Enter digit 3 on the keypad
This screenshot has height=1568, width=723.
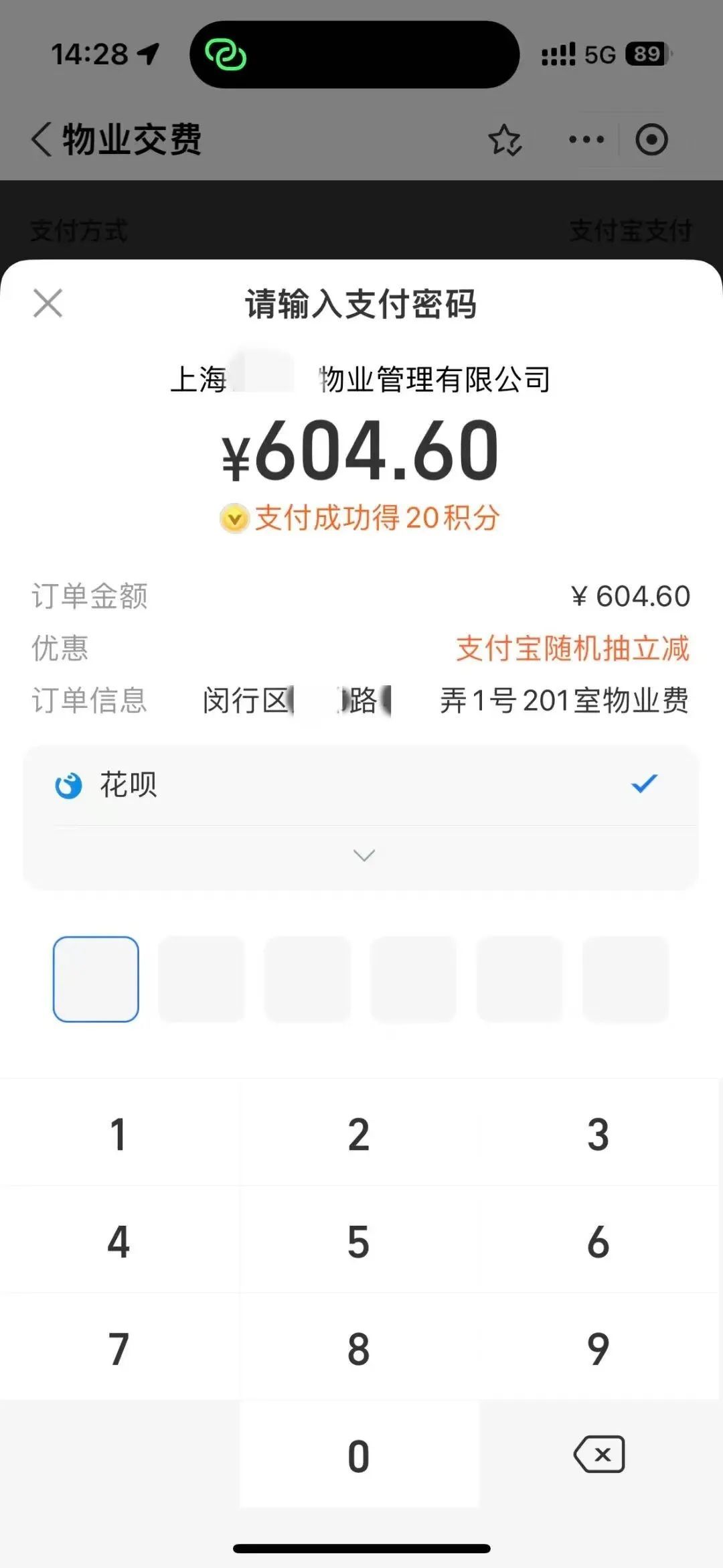click(598, 1134)
